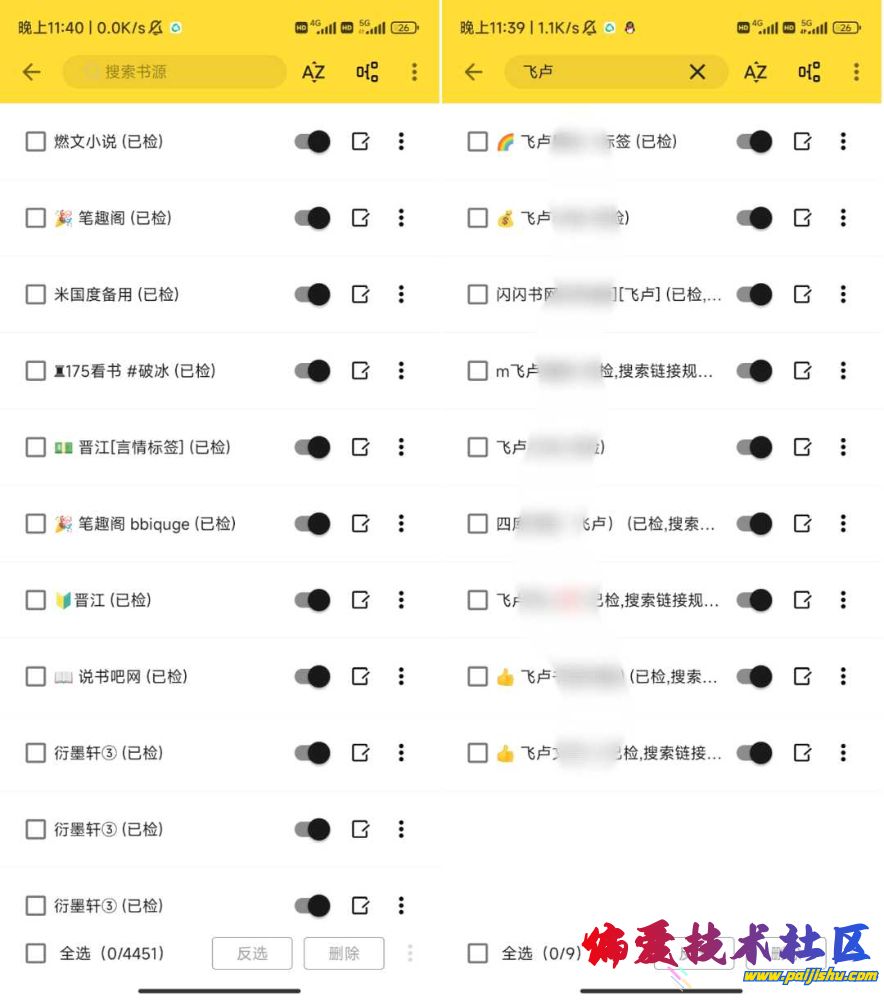This screenshot has width=884, height=1000.
Task: Edit the 说书吧网 source
Action: point(361,677)
